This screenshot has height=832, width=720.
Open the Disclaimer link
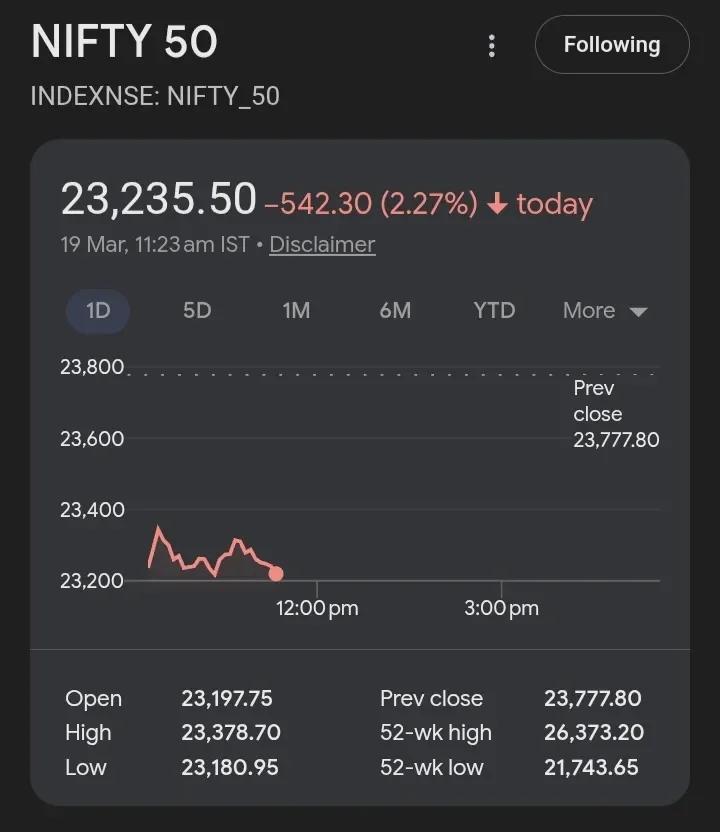(x=322, y=244)
